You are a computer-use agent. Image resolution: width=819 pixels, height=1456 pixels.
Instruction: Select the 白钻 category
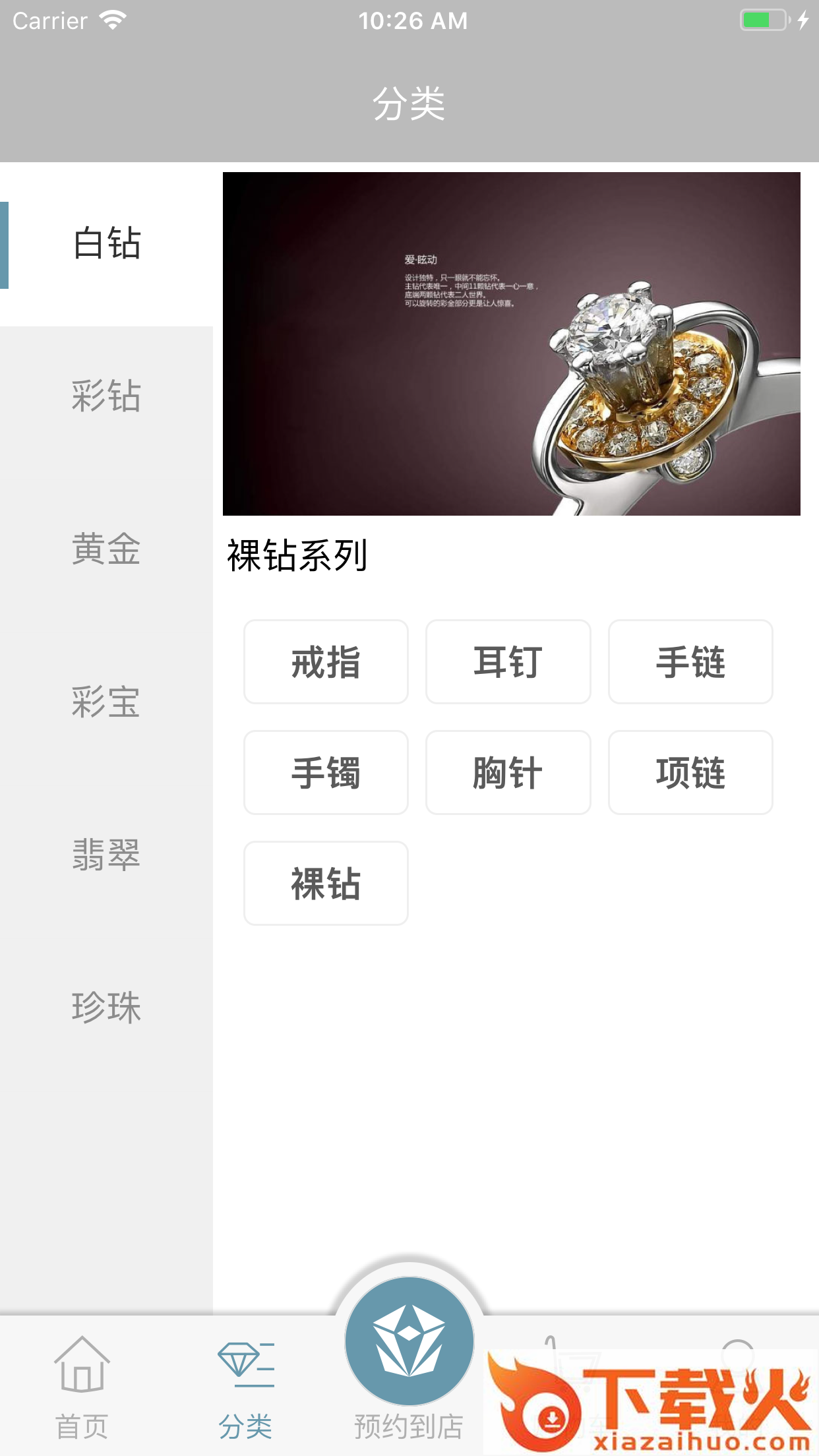click(x=106, y=244)
